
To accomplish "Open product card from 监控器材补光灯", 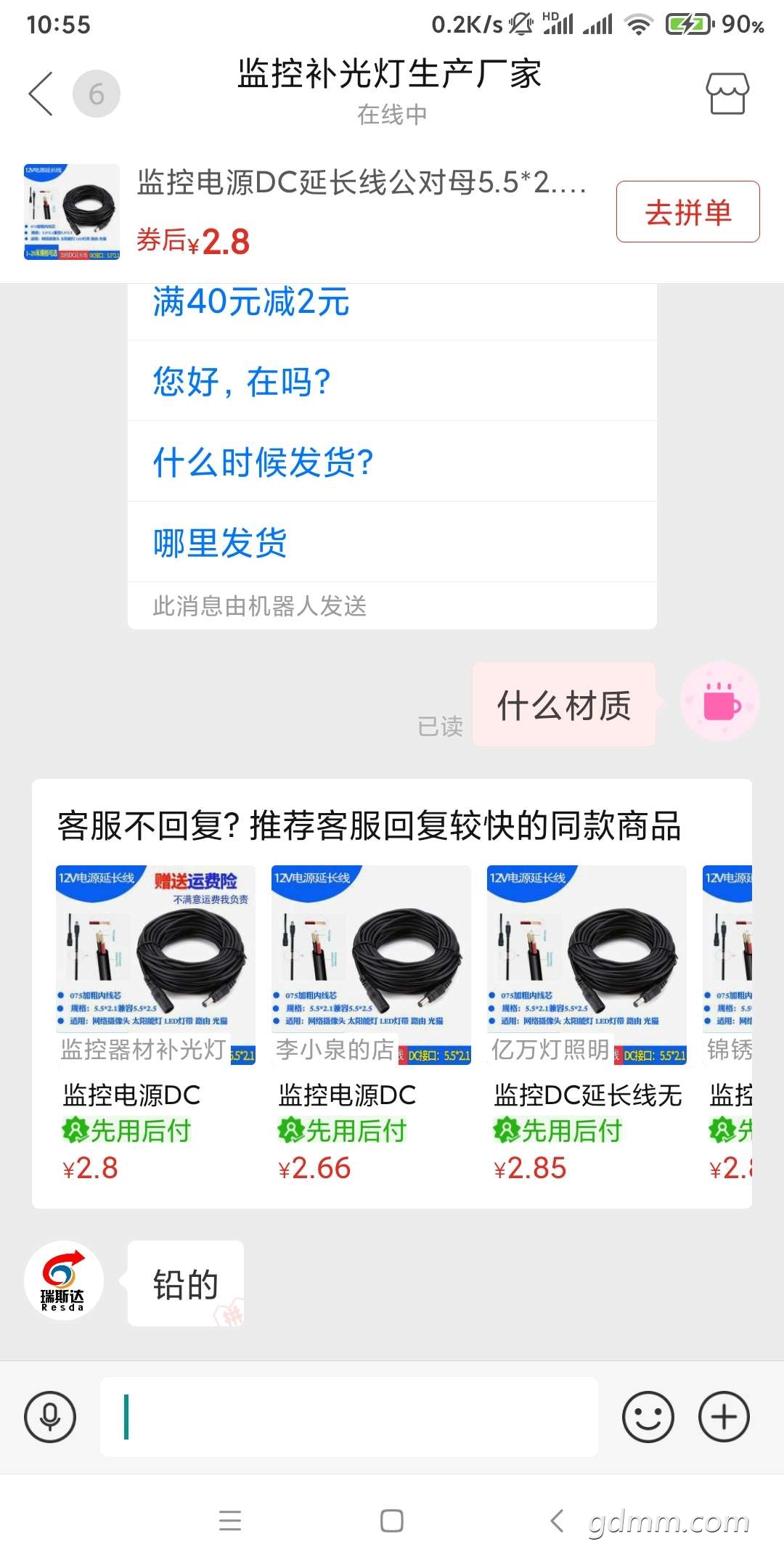I will 155,1024.
